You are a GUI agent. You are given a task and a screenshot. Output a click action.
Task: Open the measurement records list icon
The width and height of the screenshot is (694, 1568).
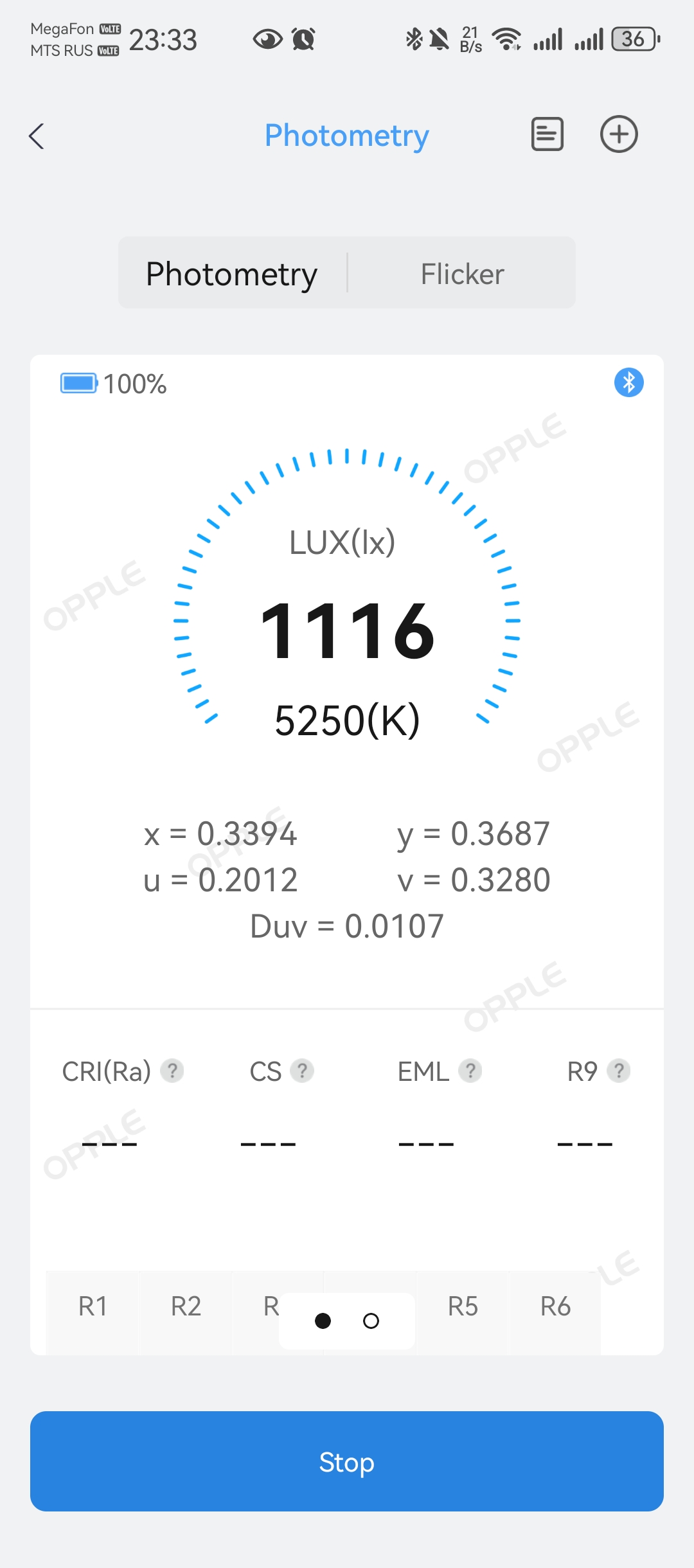[x=547, y=134]
